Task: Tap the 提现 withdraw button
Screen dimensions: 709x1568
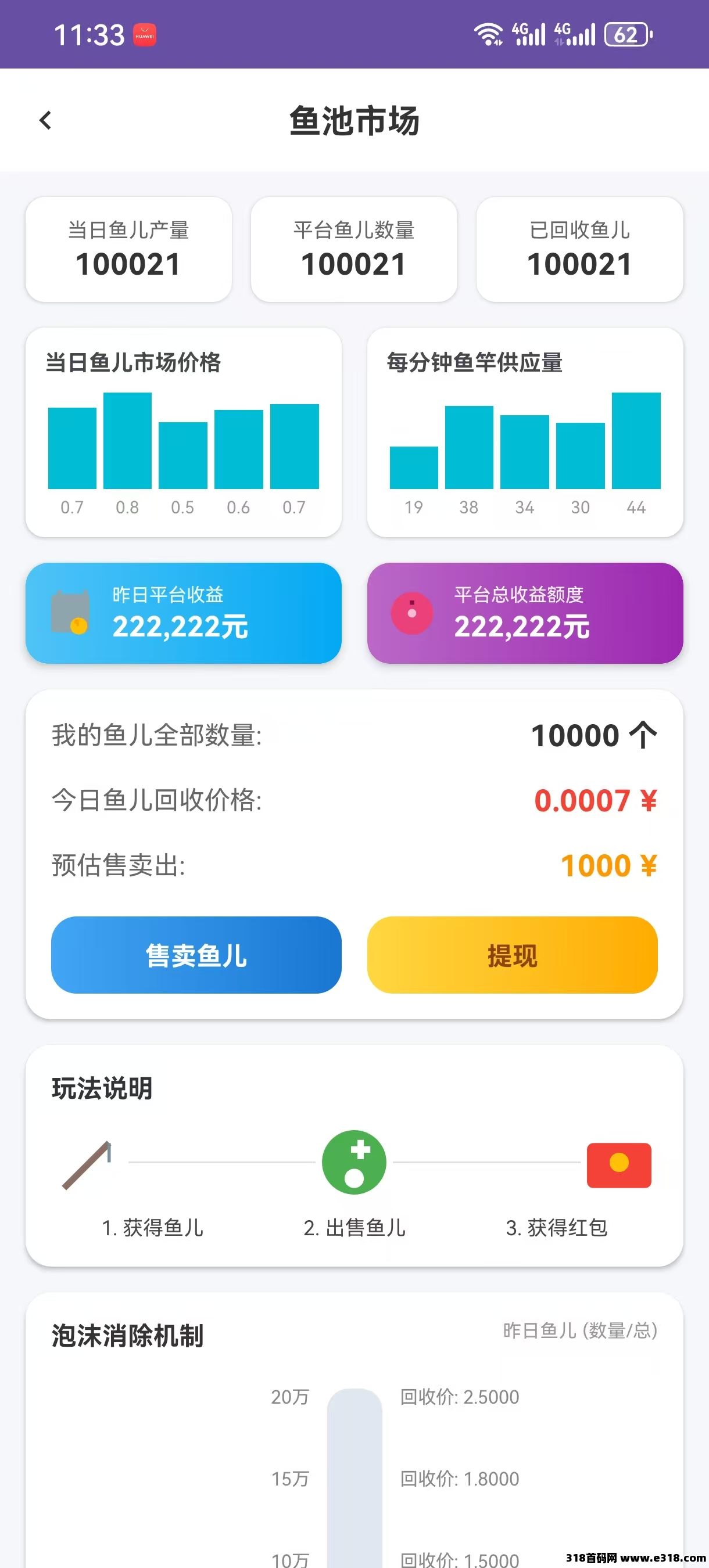Action: click(512, 955)
